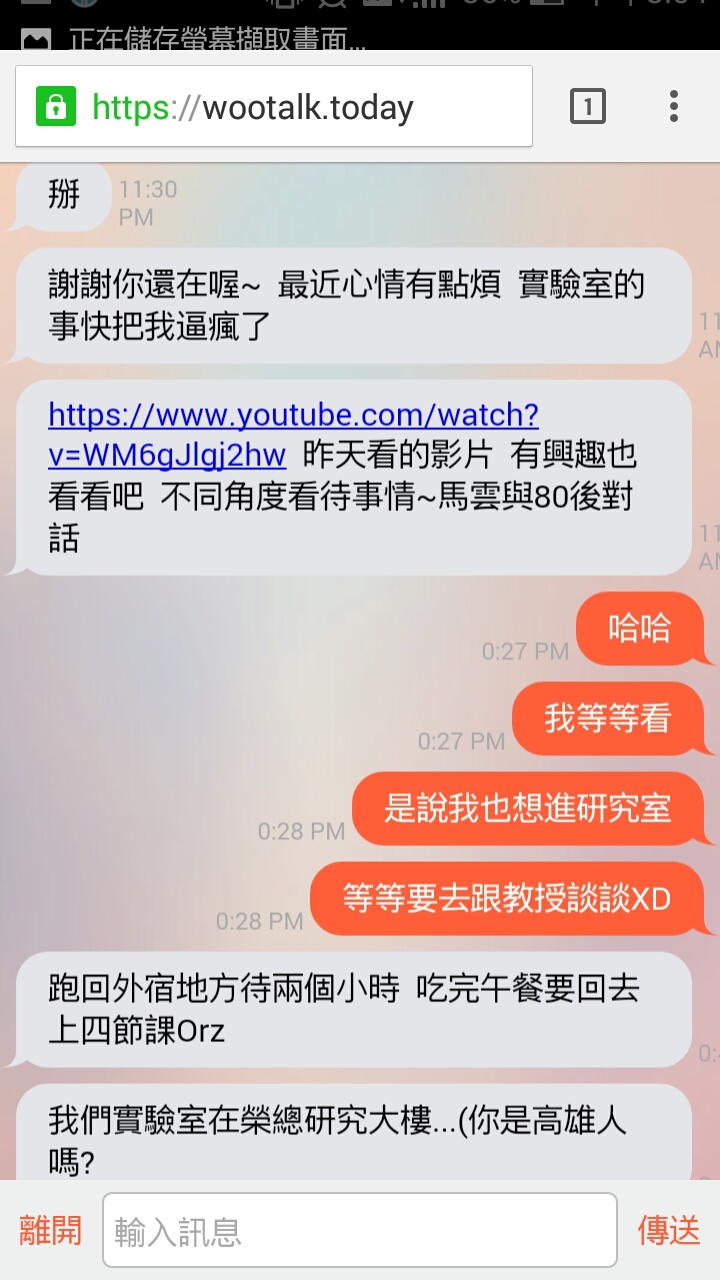Focus the 輸入訊息 message field
The width and height of the screenshot is (720, 1280).
(360, 1230)
